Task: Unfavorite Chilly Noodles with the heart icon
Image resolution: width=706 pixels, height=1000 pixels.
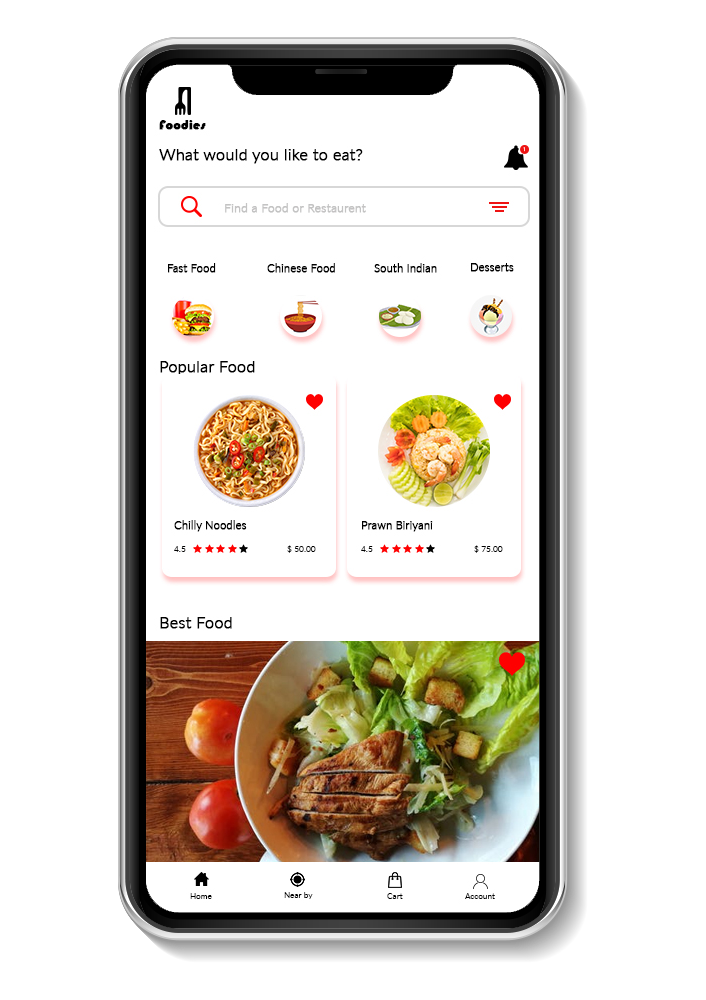Action: click(314, 402)
